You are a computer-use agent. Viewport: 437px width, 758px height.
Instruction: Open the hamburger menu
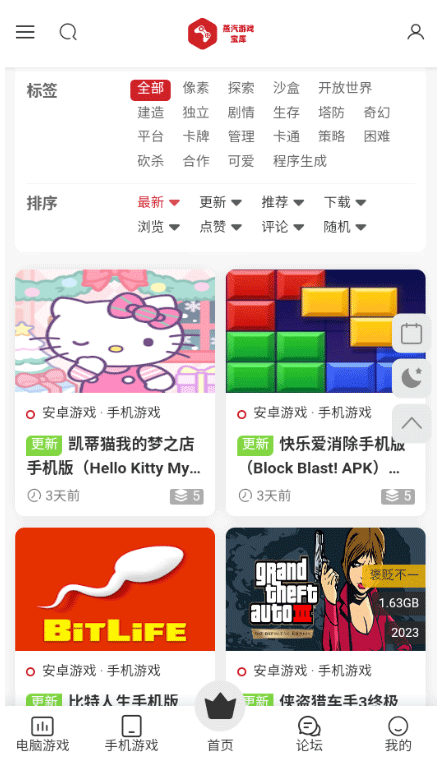coord(25,32)
